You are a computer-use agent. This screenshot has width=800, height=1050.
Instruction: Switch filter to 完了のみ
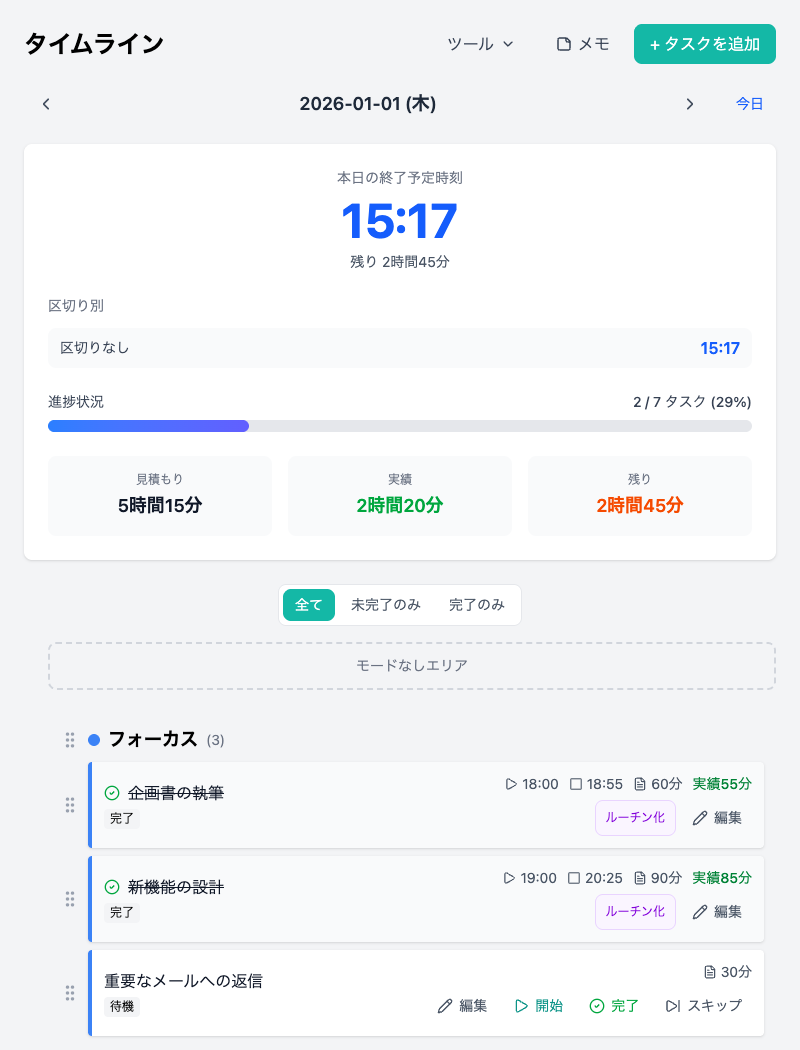477,605
